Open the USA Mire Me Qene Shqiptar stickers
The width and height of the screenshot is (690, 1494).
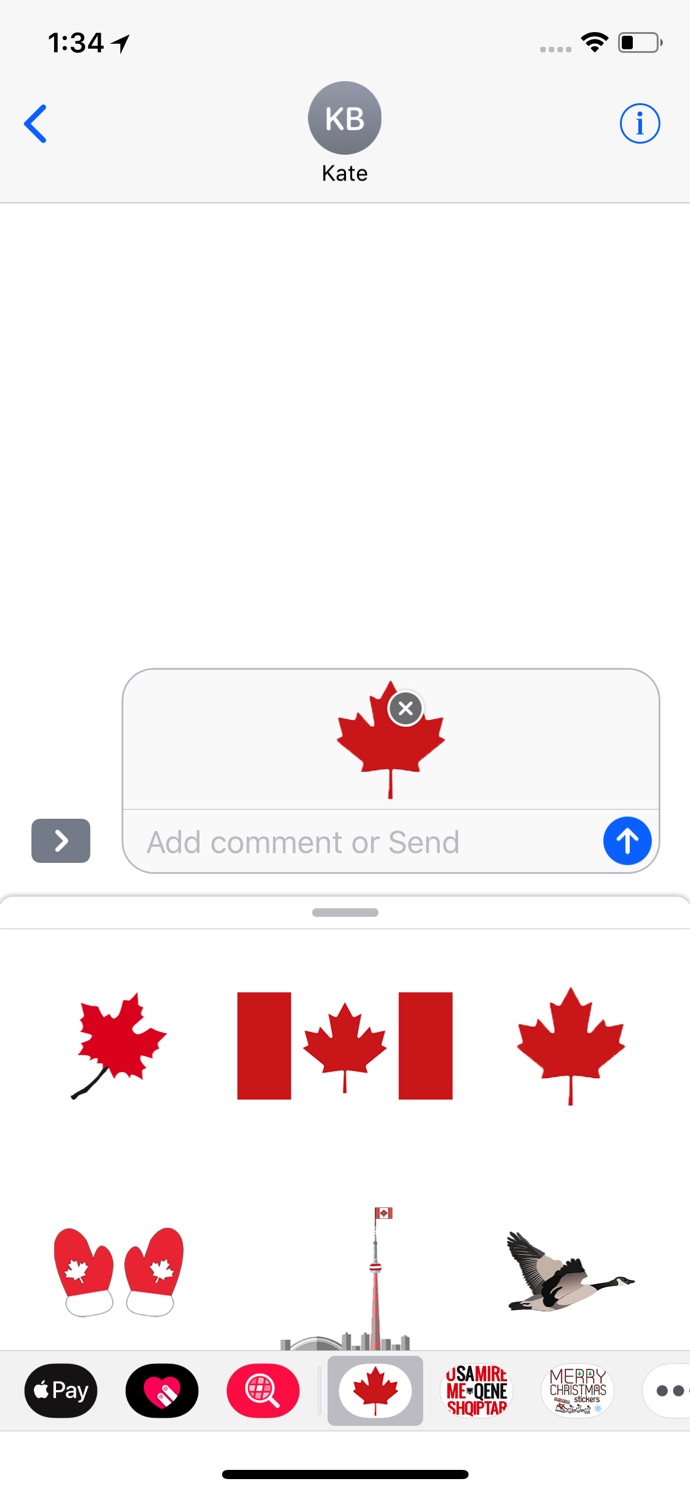[476, 1390]
